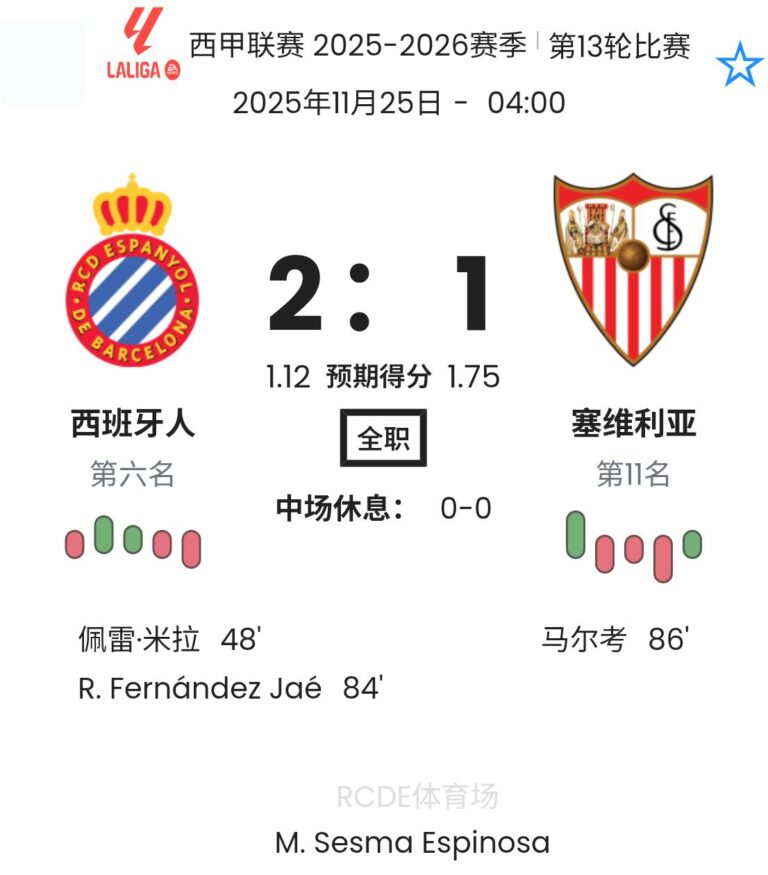Open the 西甲联赛 2025-2026 league page
This screenshot has height=875, width=768.
pos(358,46)
